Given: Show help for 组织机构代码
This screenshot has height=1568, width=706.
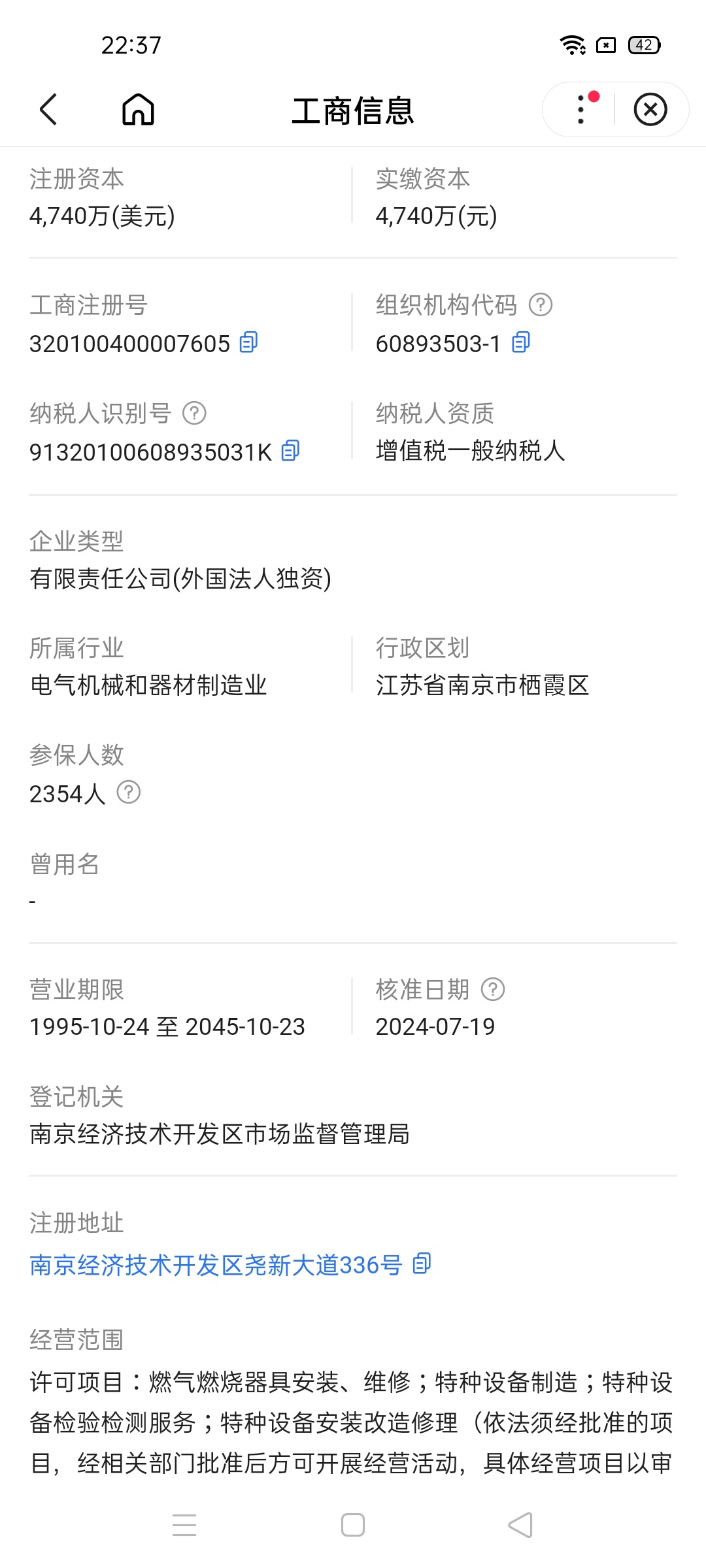Looking at the screenshot, I should coord(541,304).
